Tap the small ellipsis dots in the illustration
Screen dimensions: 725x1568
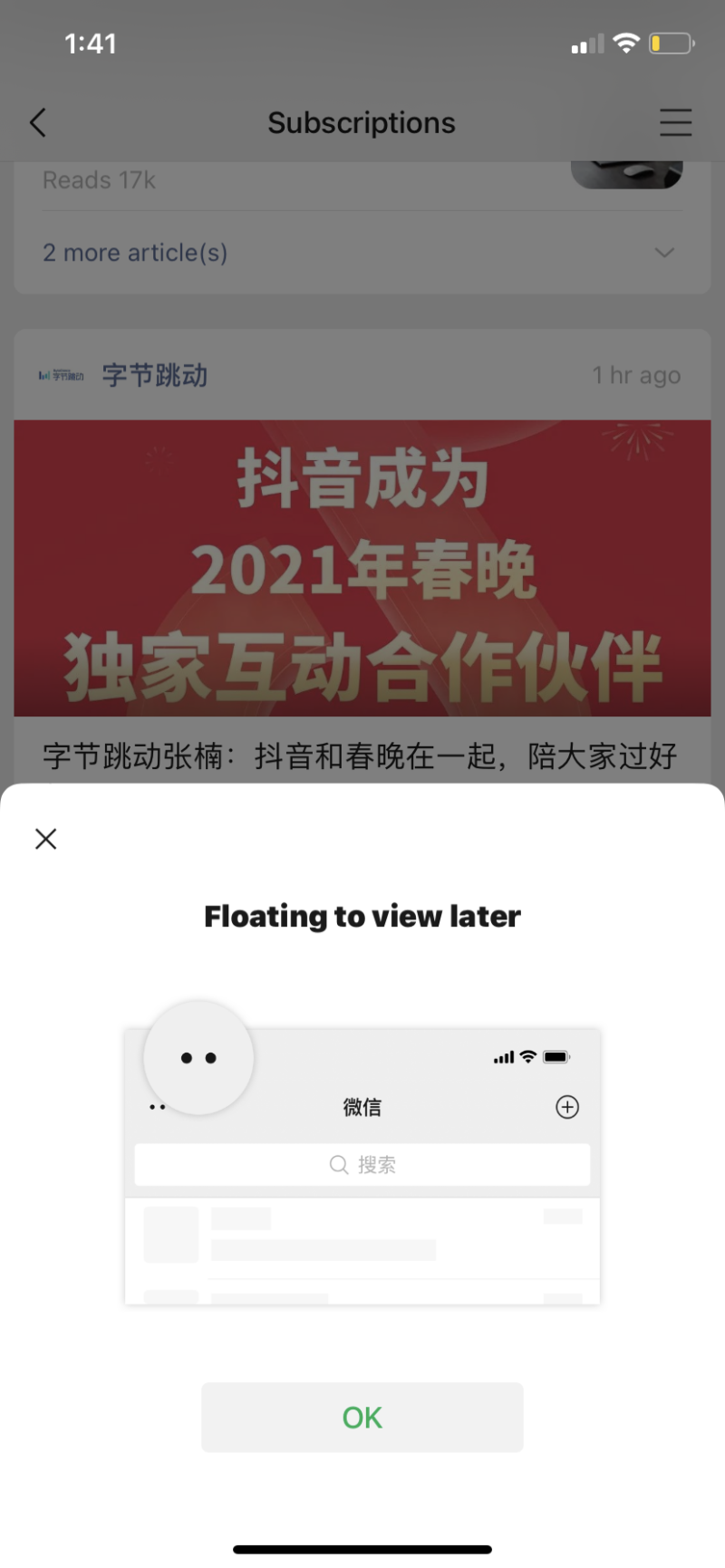(x=157, y=1106)
